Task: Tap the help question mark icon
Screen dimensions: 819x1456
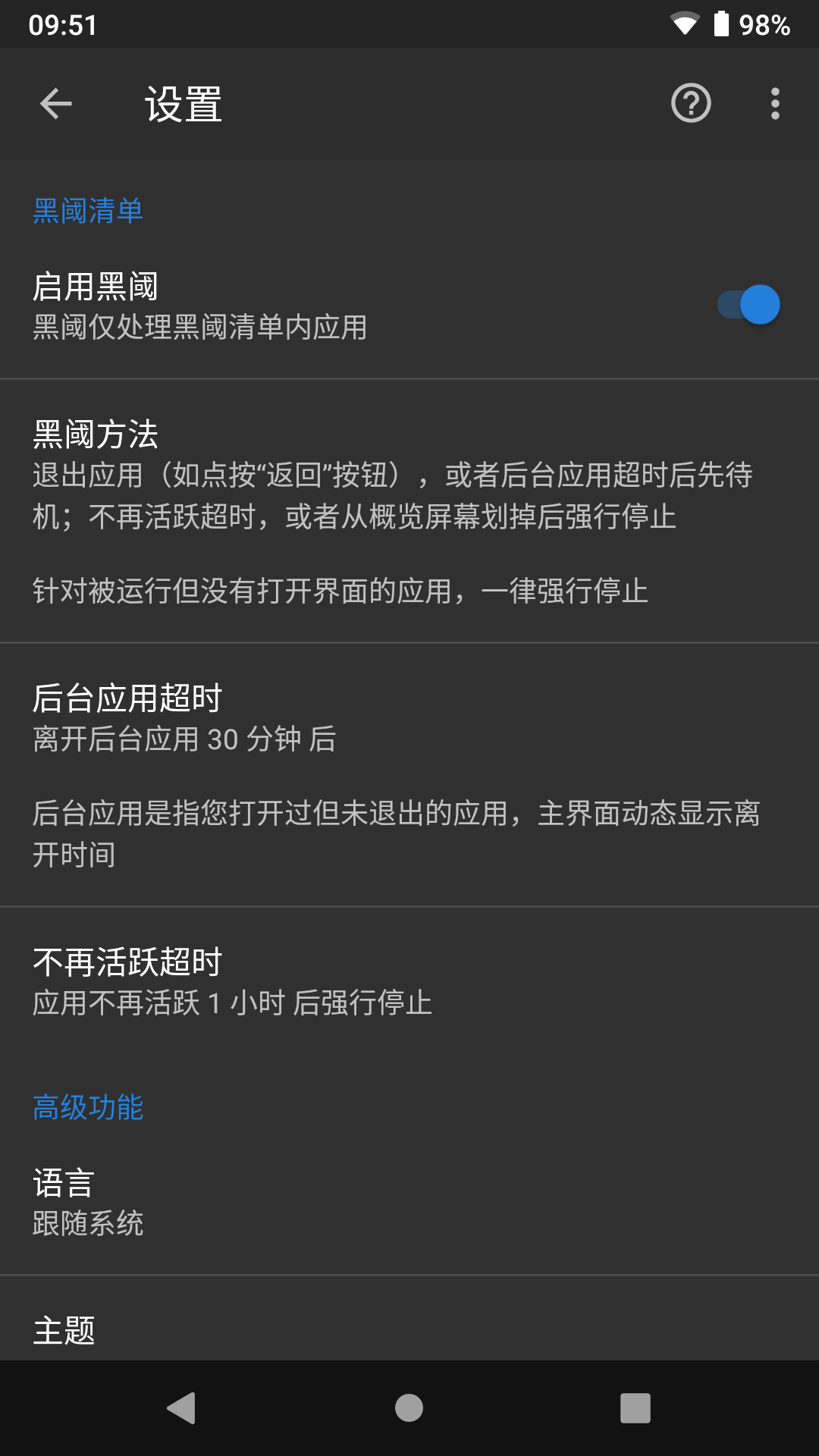Action: coord(692,105)
